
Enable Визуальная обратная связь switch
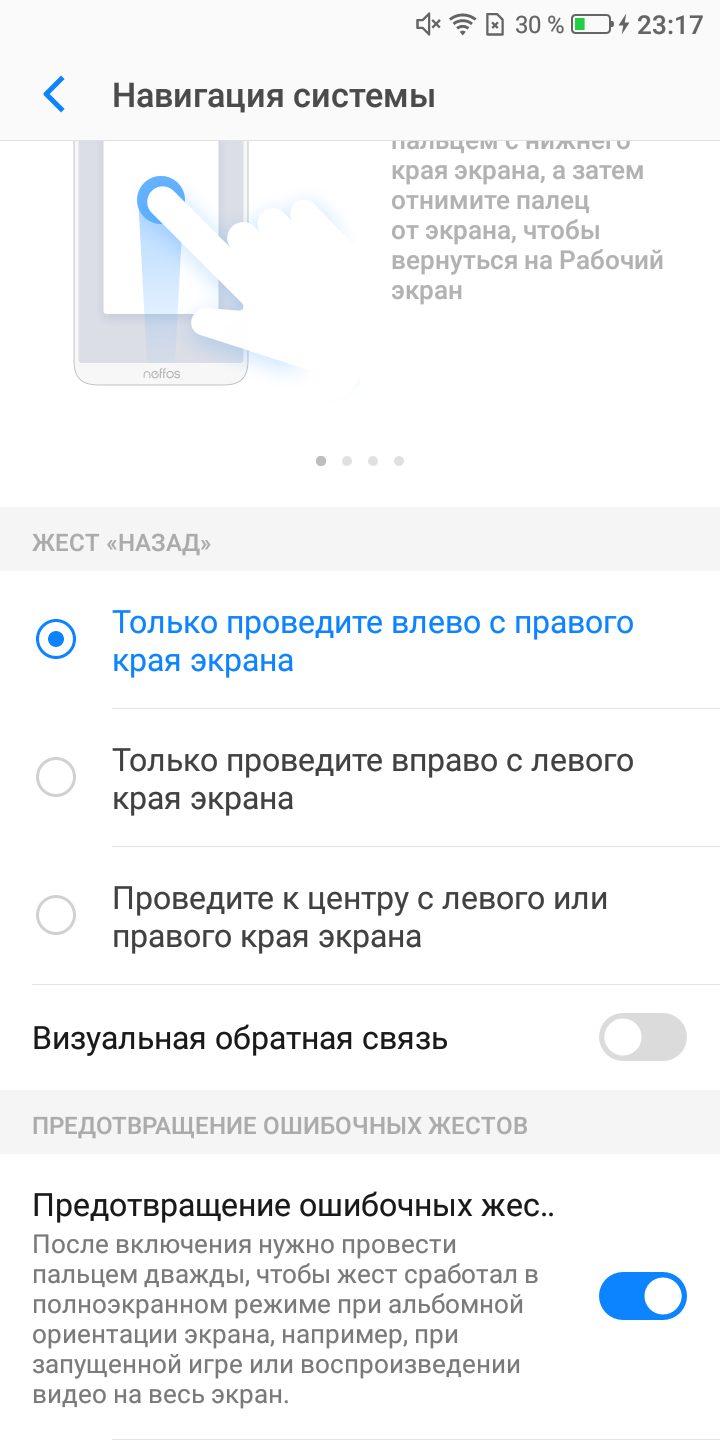(642, 1038)
